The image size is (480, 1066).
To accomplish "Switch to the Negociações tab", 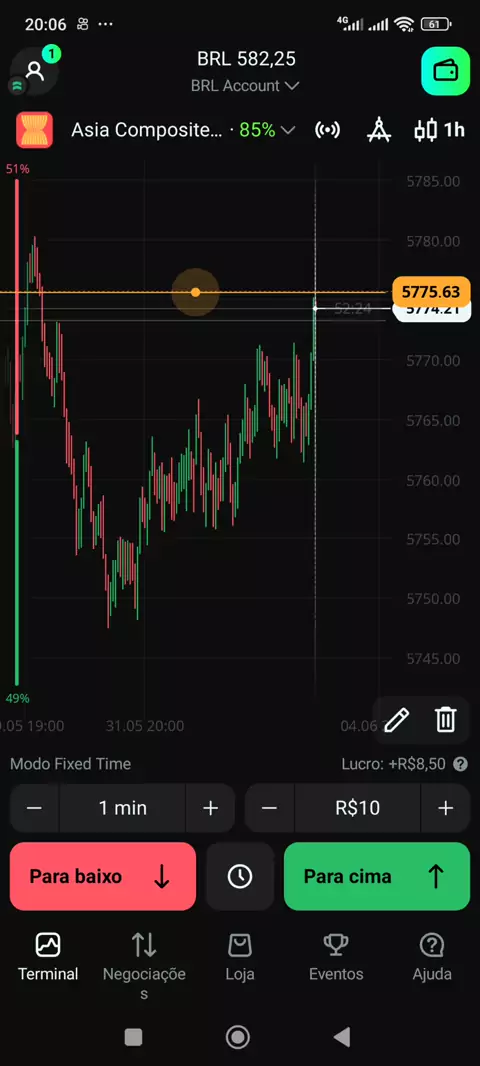I will pos(144,965).
